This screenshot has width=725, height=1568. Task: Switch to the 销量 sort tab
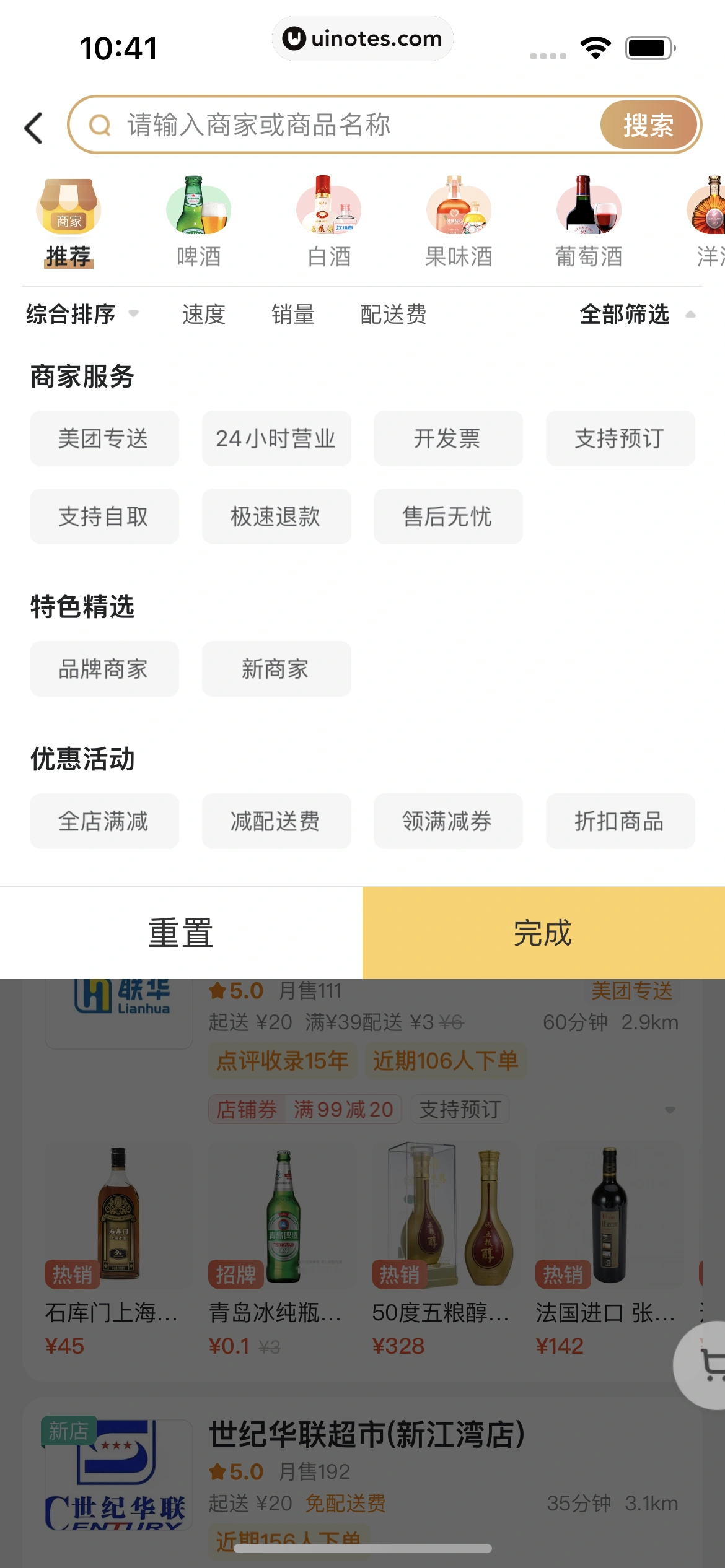(294, 315)
